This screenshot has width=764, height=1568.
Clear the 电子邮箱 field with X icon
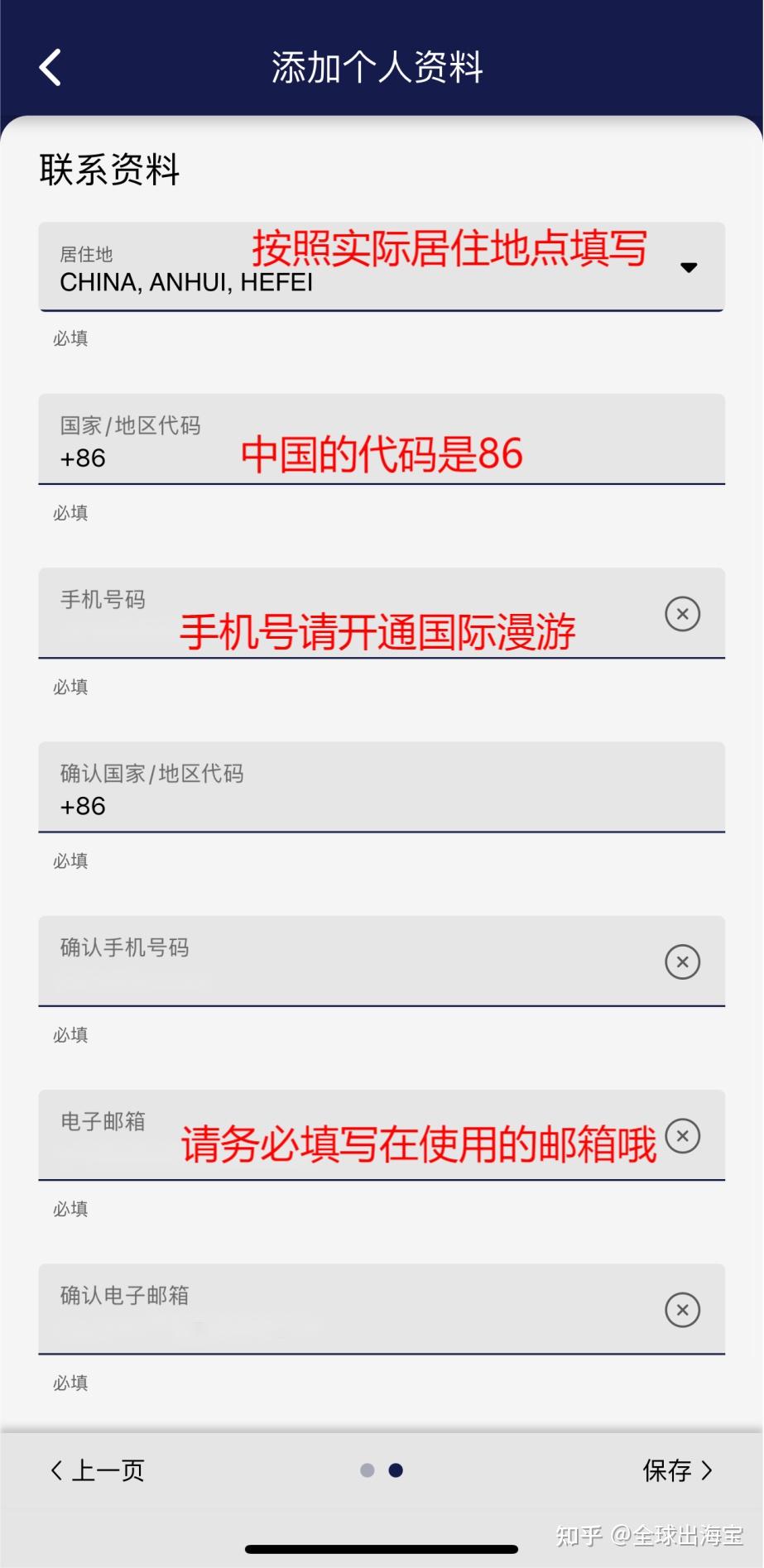(x=681, y=1136)
